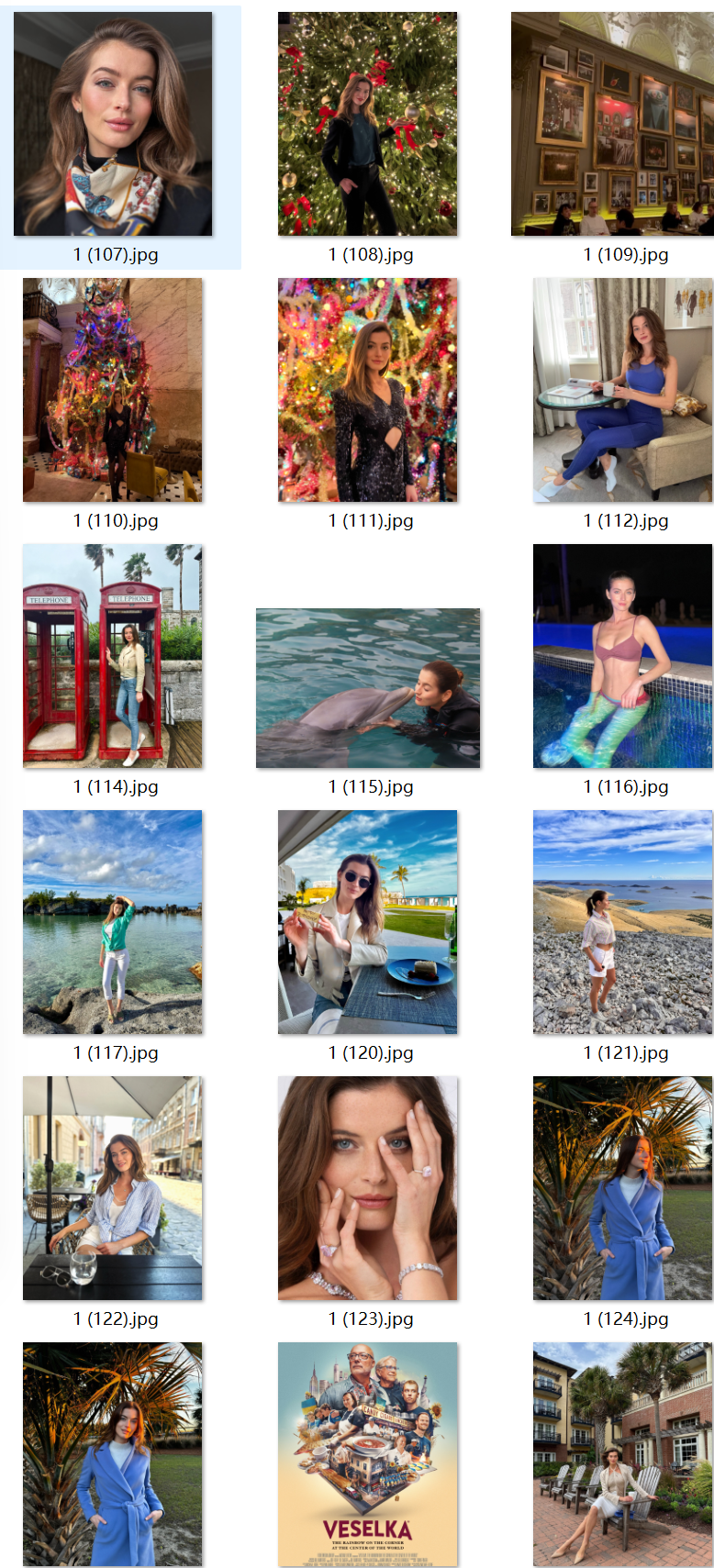Image resolution: width=714 pixels, height=1568 pixels.
Task: Open image 1 (121).jpg
Action: (622, 922)
